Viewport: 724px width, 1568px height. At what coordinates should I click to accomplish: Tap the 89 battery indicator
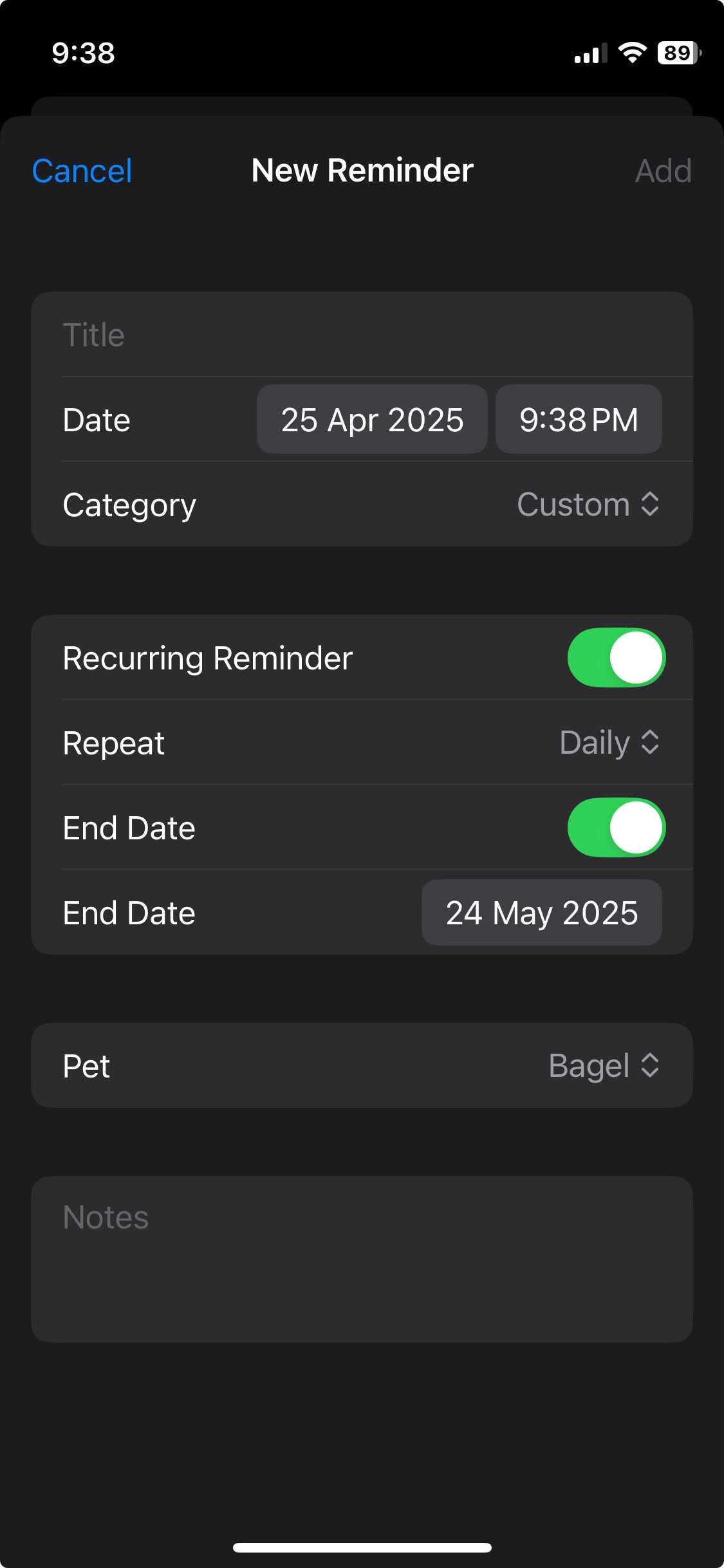[677, 54]
